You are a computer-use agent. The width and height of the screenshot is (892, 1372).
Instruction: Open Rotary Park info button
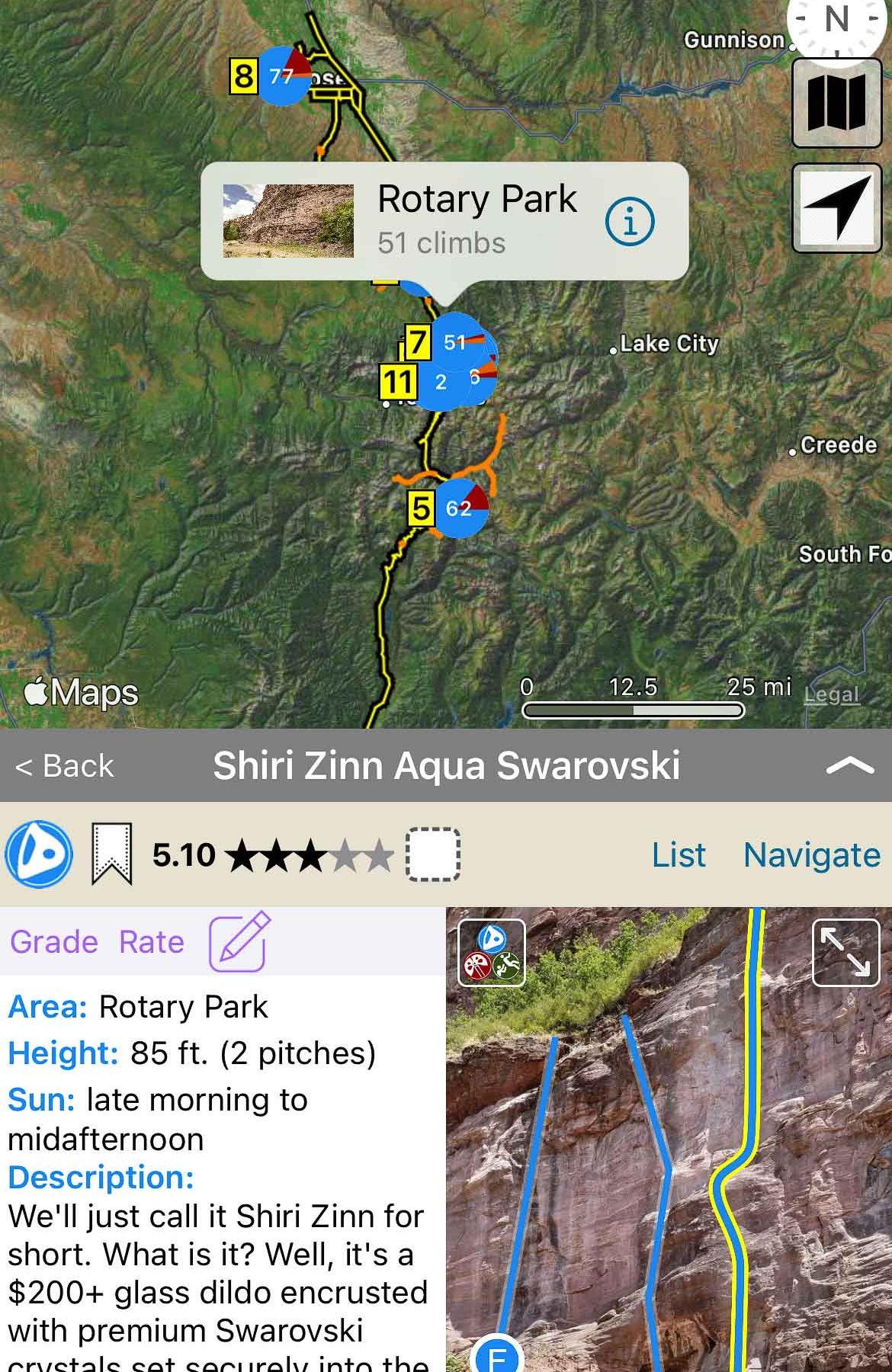point(630,222)
